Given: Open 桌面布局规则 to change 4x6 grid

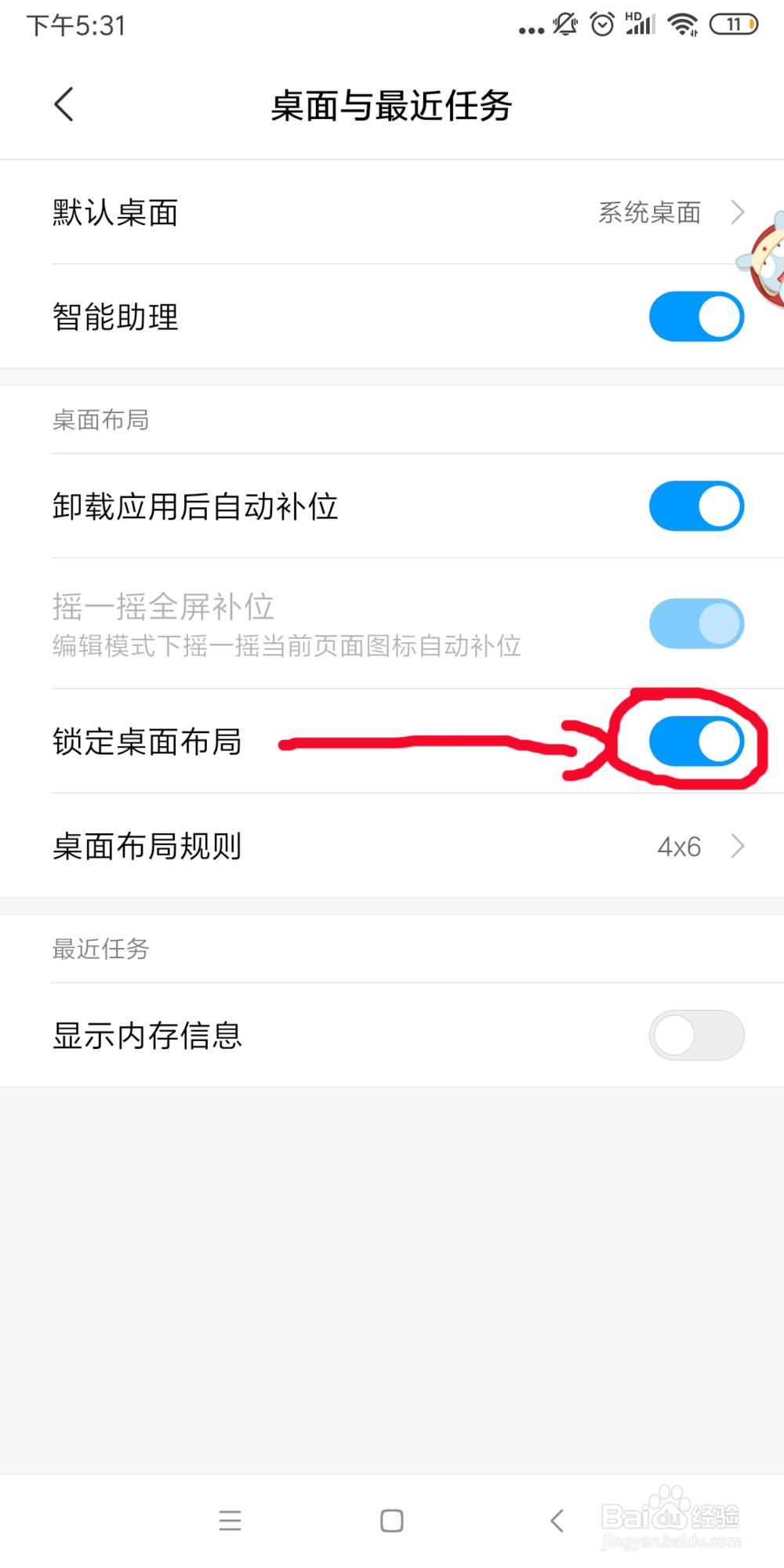Looking at the screenshot, I should 736,846.
